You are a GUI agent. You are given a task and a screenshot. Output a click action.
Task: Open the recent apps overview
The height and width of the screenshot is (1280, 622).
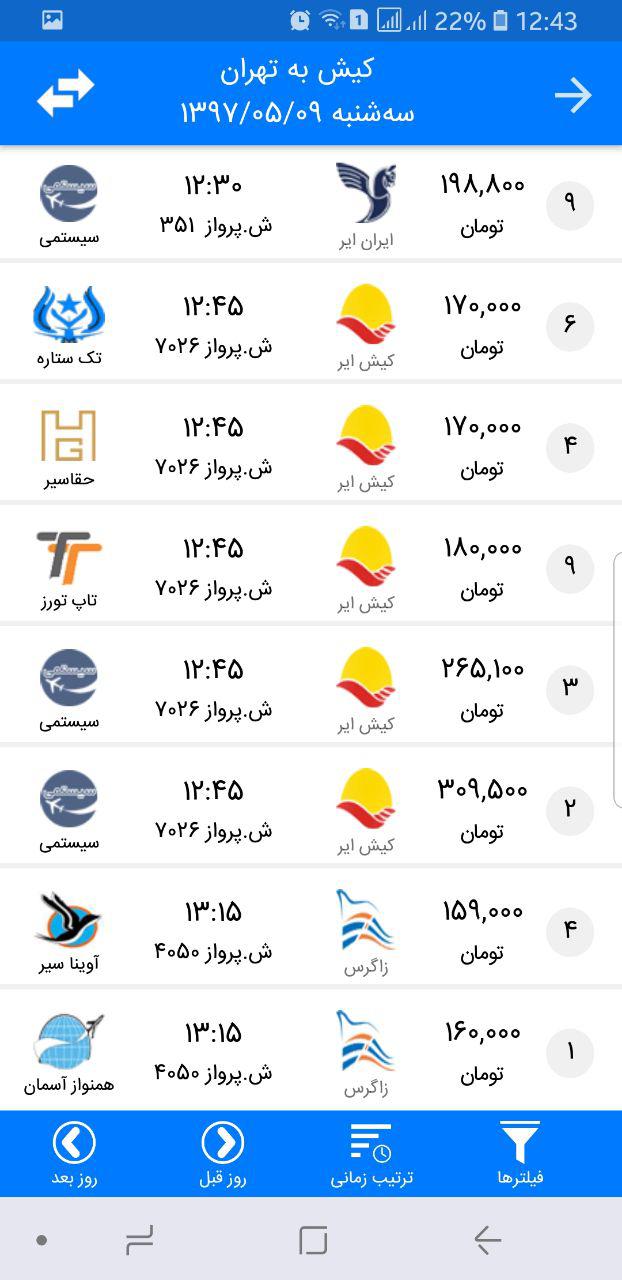[x=140, y=1241]
